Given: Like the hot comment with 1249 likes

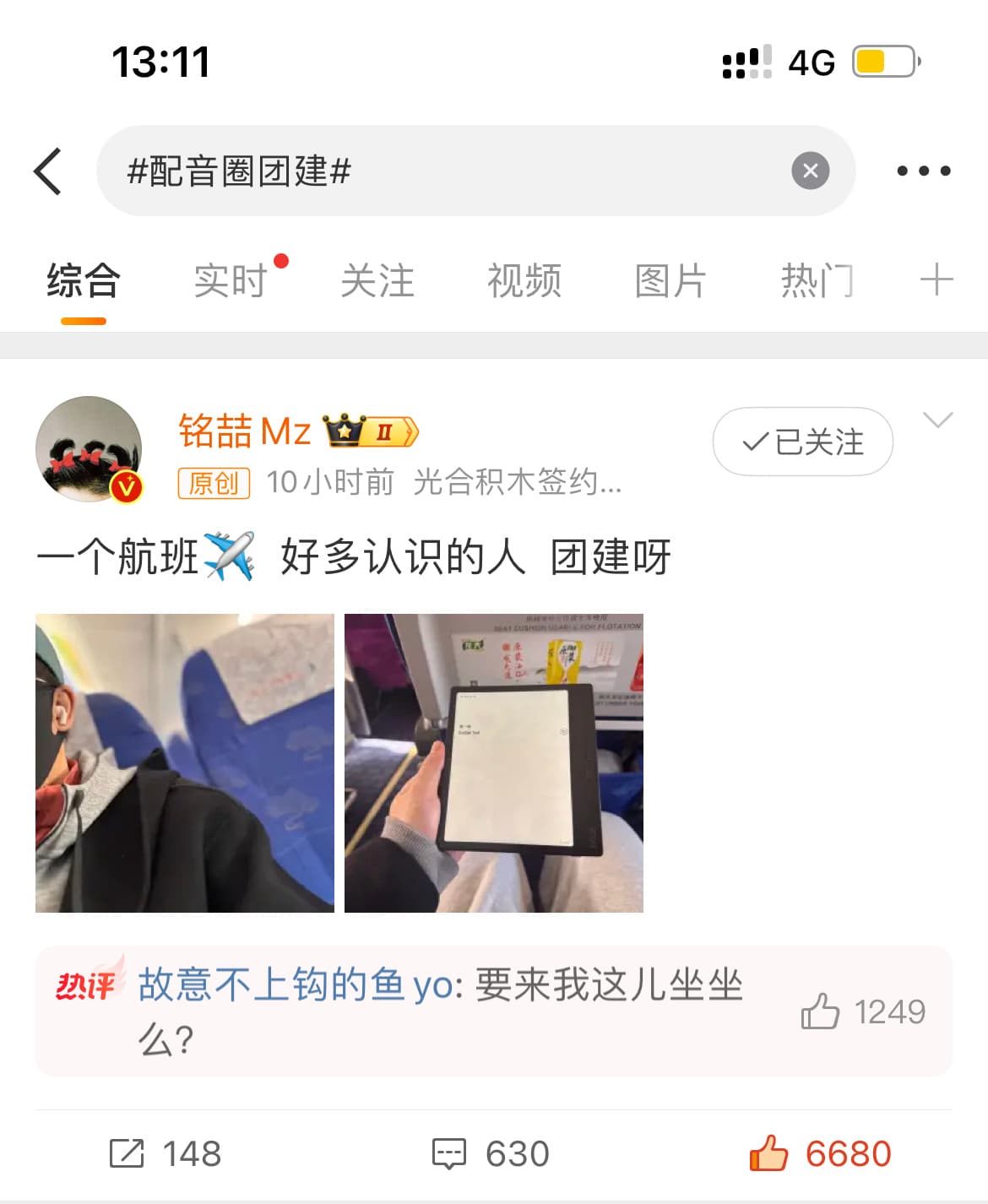Looking at the screenshot, I should click(x=820, y=1011).
